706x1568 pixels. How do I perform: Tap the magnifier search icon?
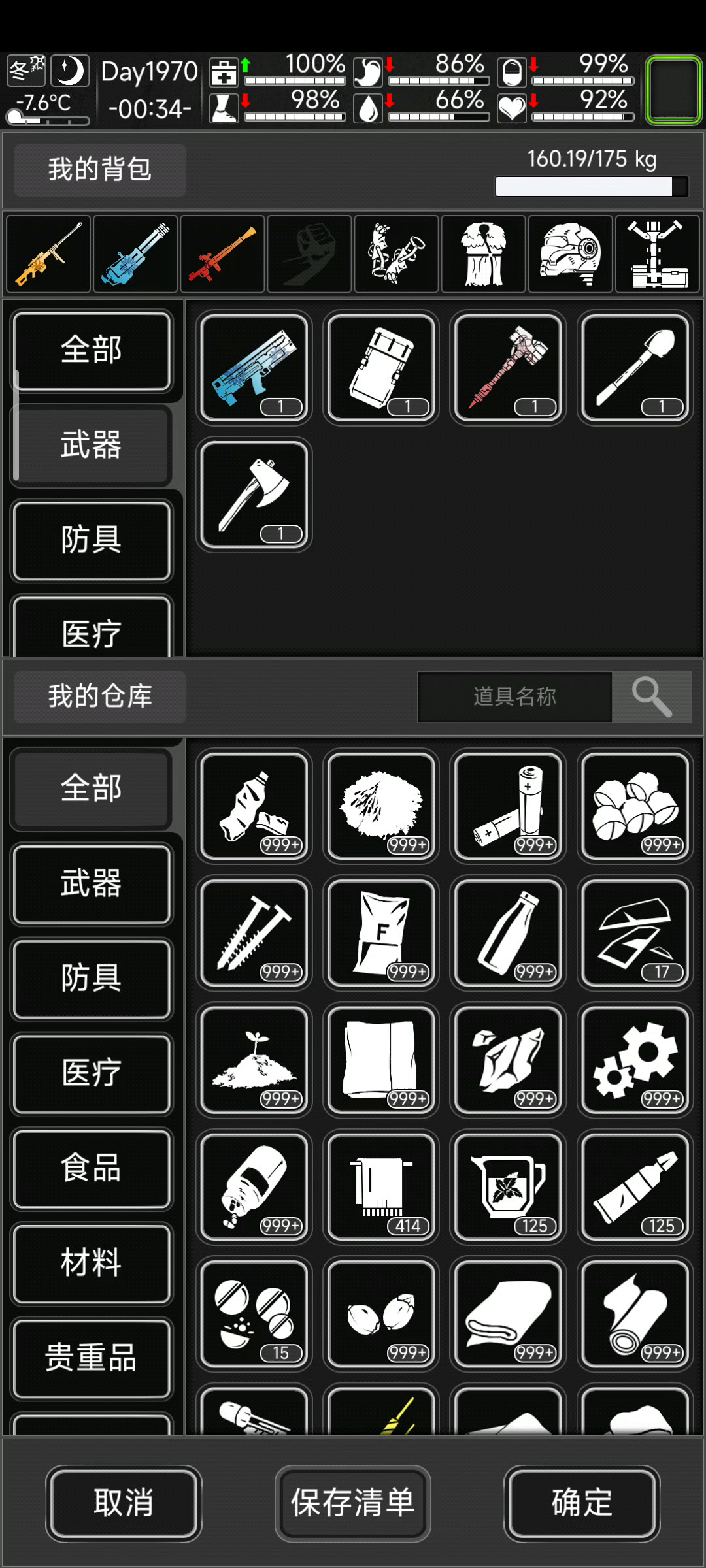[x=652, y=696]
